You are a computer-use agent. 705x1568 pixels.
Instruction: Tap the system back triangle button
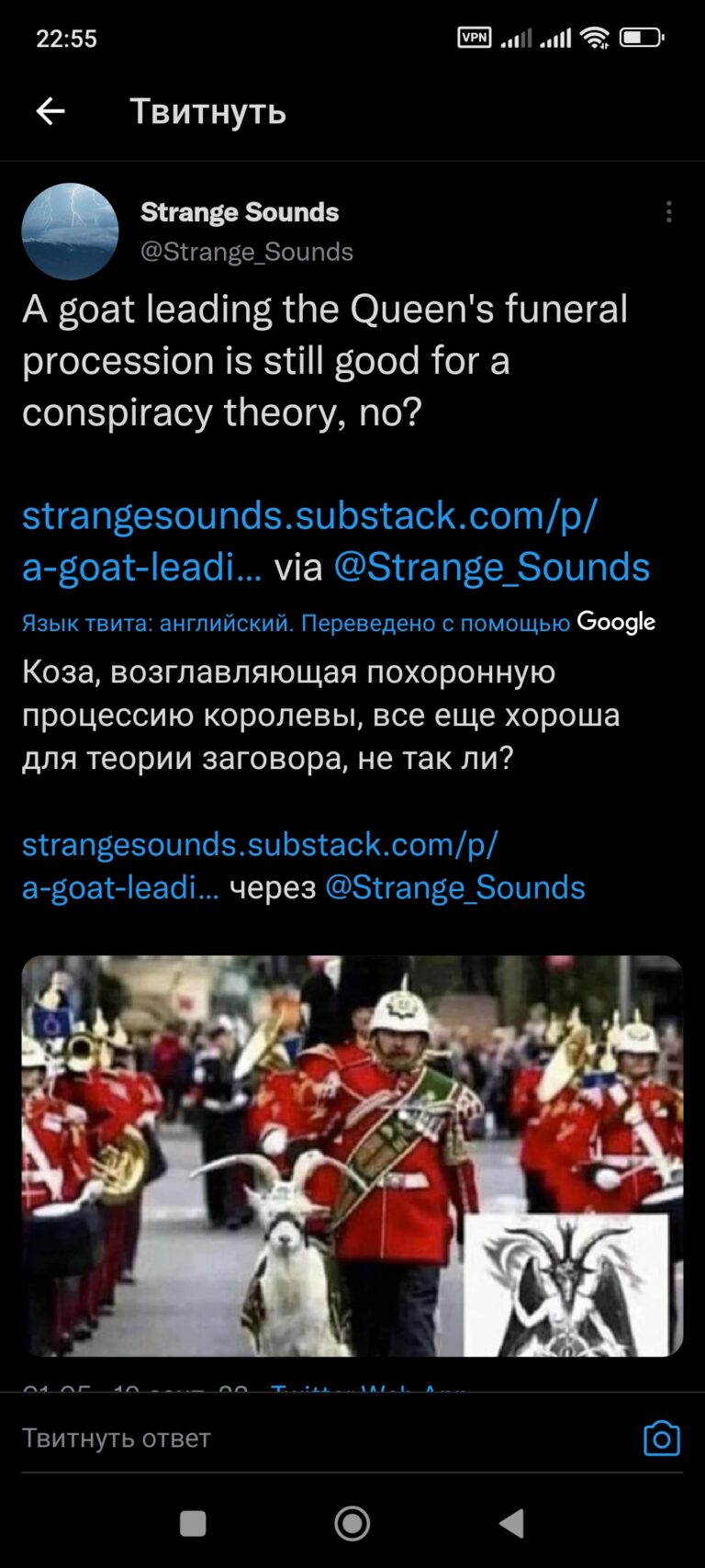pyautogui.click(x=512, y=1523)
